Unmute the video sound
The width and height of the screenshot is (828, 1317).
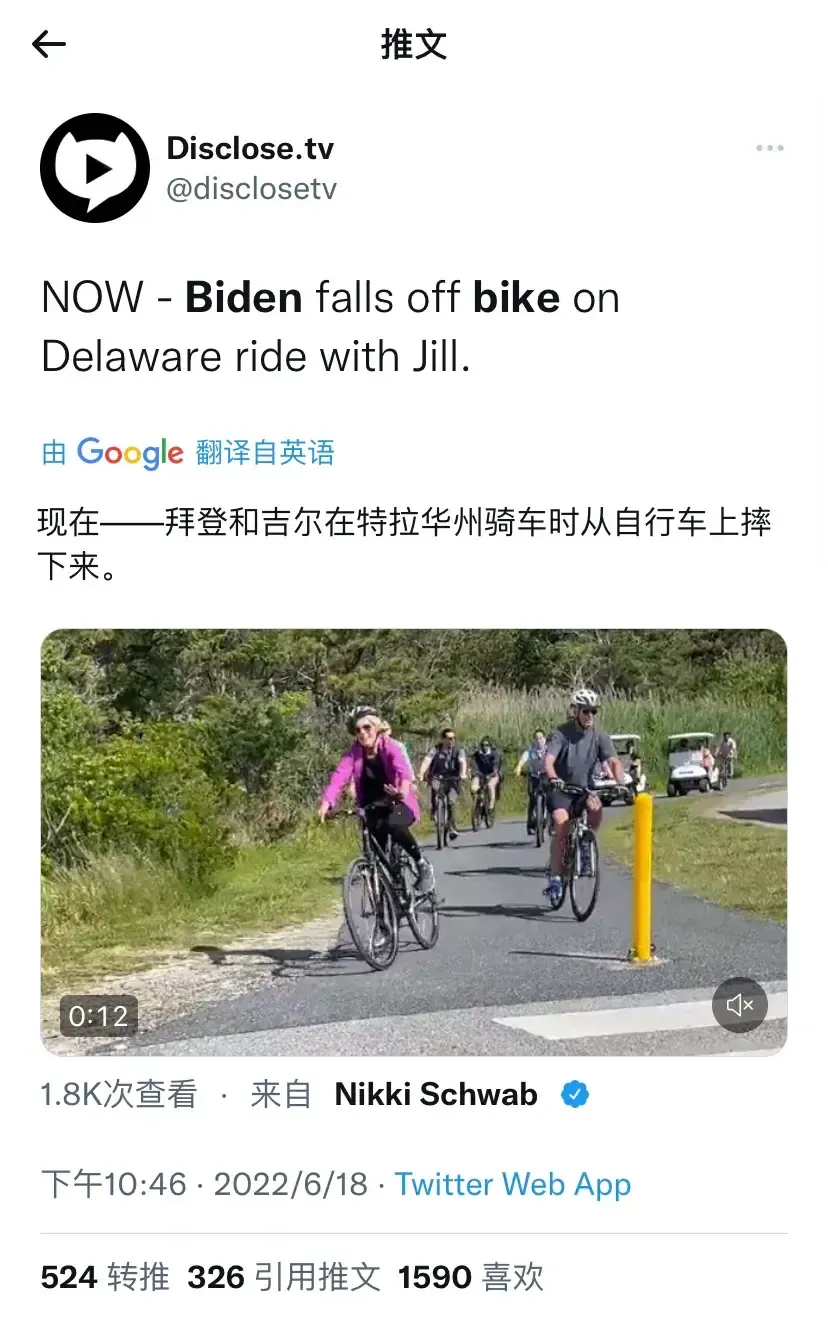[x=739, y=1005]
